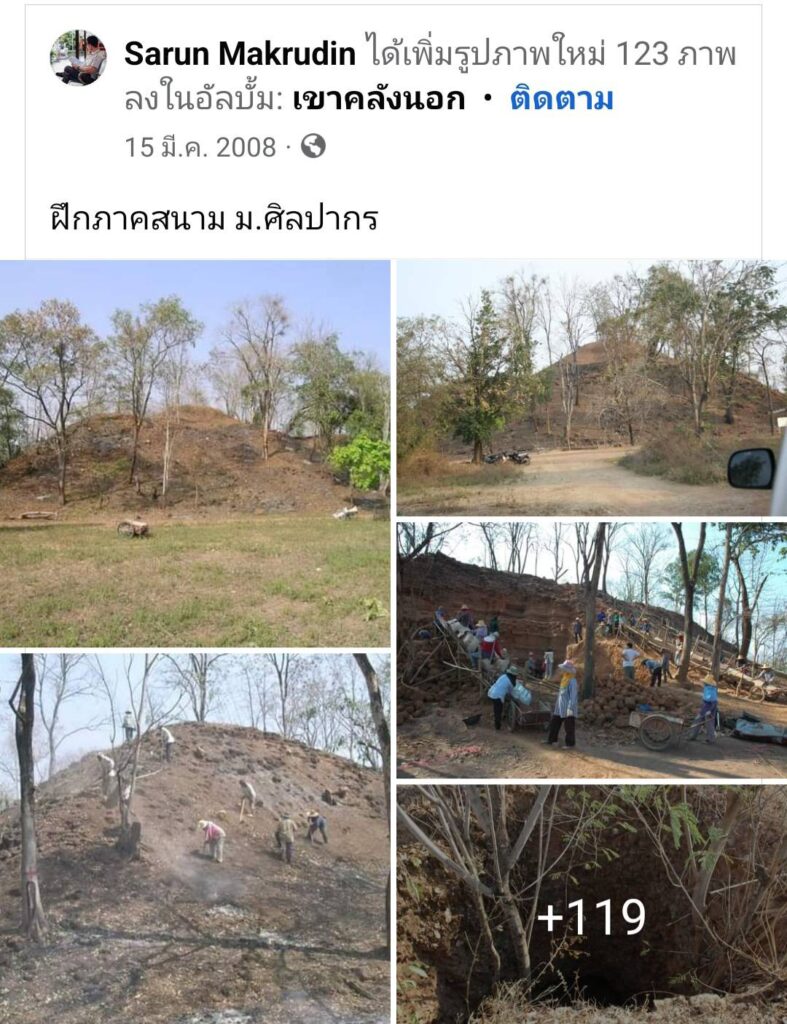The width and height of the screenshot is (787, 1024).
Task: Follow via the ติดตาม link
Action: click(561, 99)
